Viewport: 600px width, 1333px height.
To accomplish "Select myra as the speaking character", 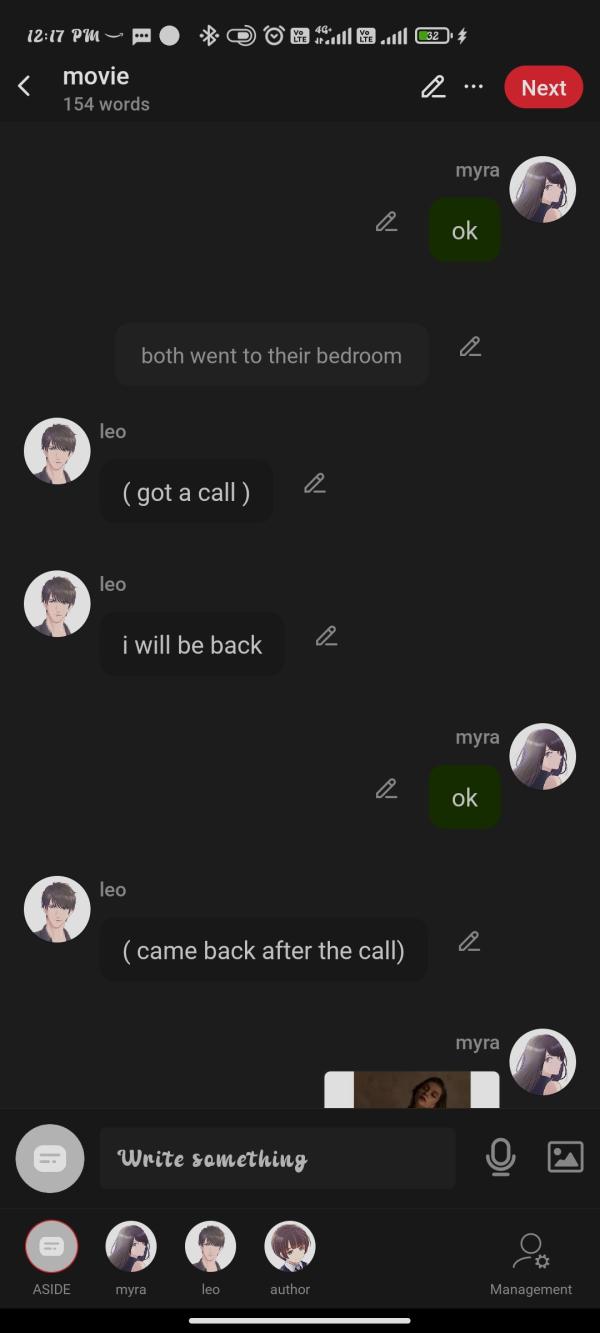I will tap(131, 1247).
